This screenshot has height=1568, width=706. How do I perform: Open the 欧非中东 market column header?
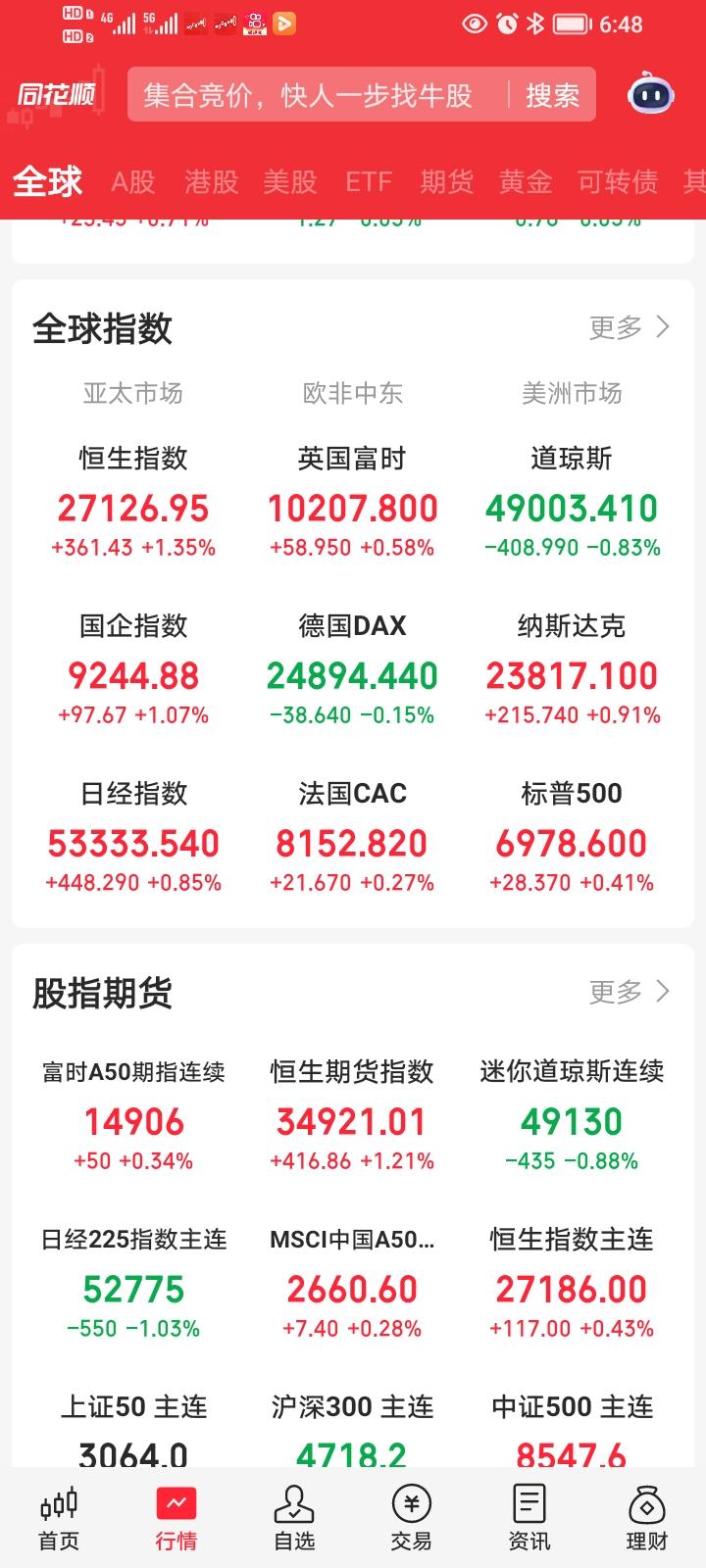click(353, 394)
